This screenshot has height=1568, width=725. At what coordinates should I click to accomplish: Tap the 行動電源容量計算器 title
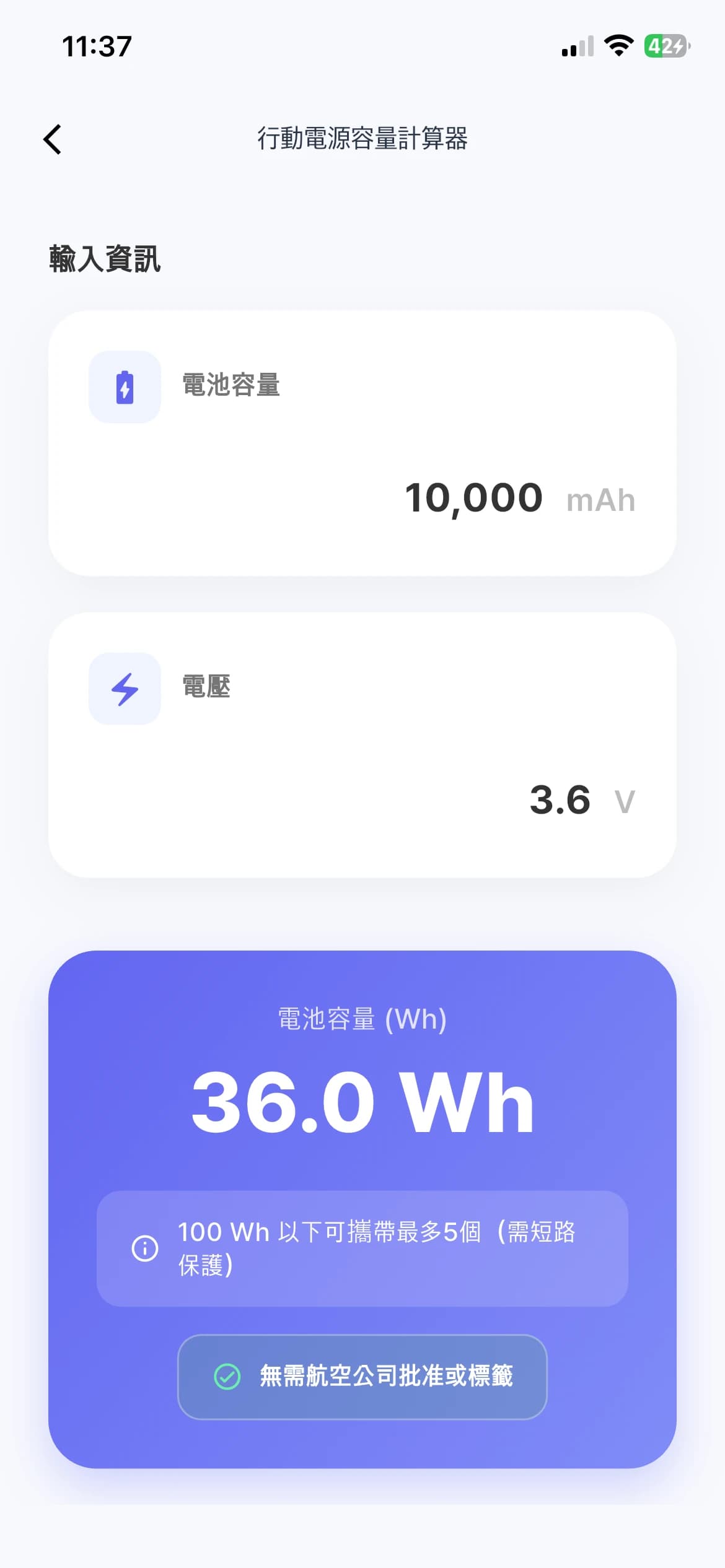[362, 139]
